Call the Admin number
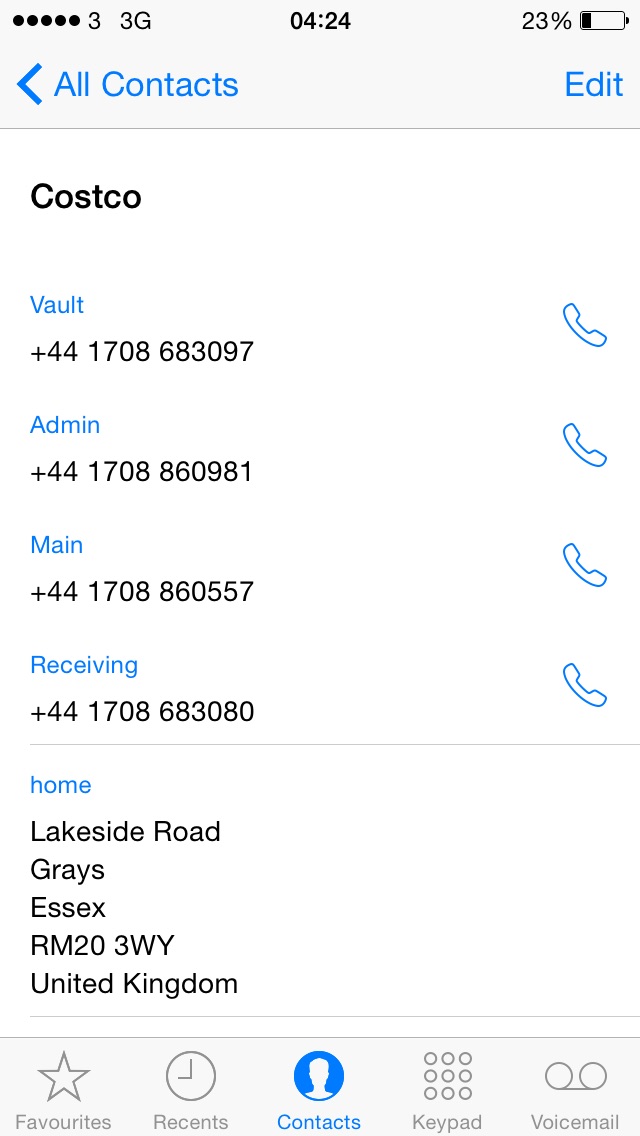640x1136 pixels. coord(584,445)
